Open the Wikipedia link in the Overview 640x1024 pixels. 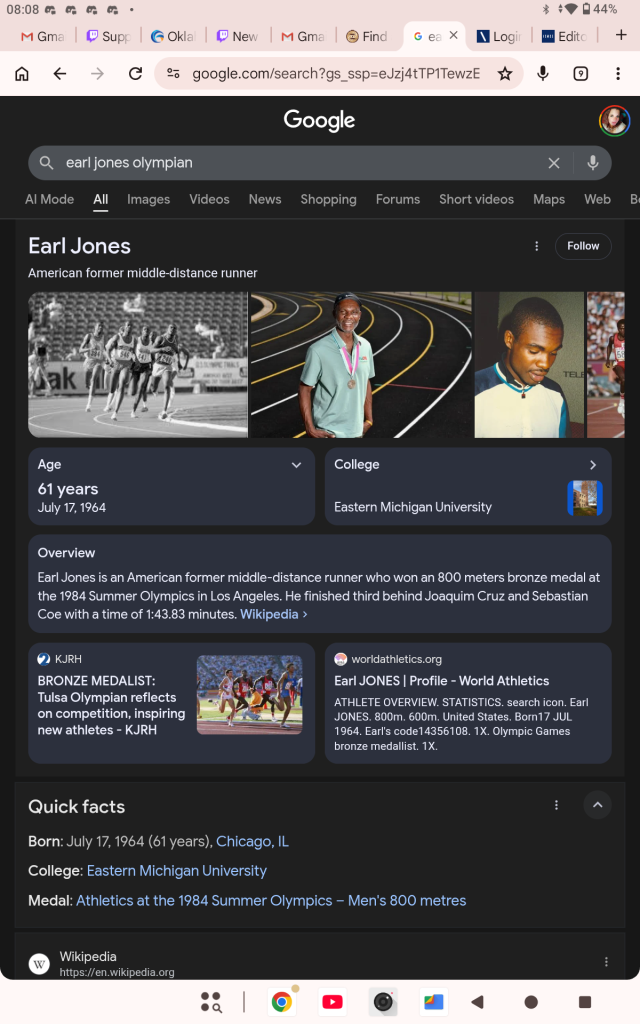click(273, 614)
